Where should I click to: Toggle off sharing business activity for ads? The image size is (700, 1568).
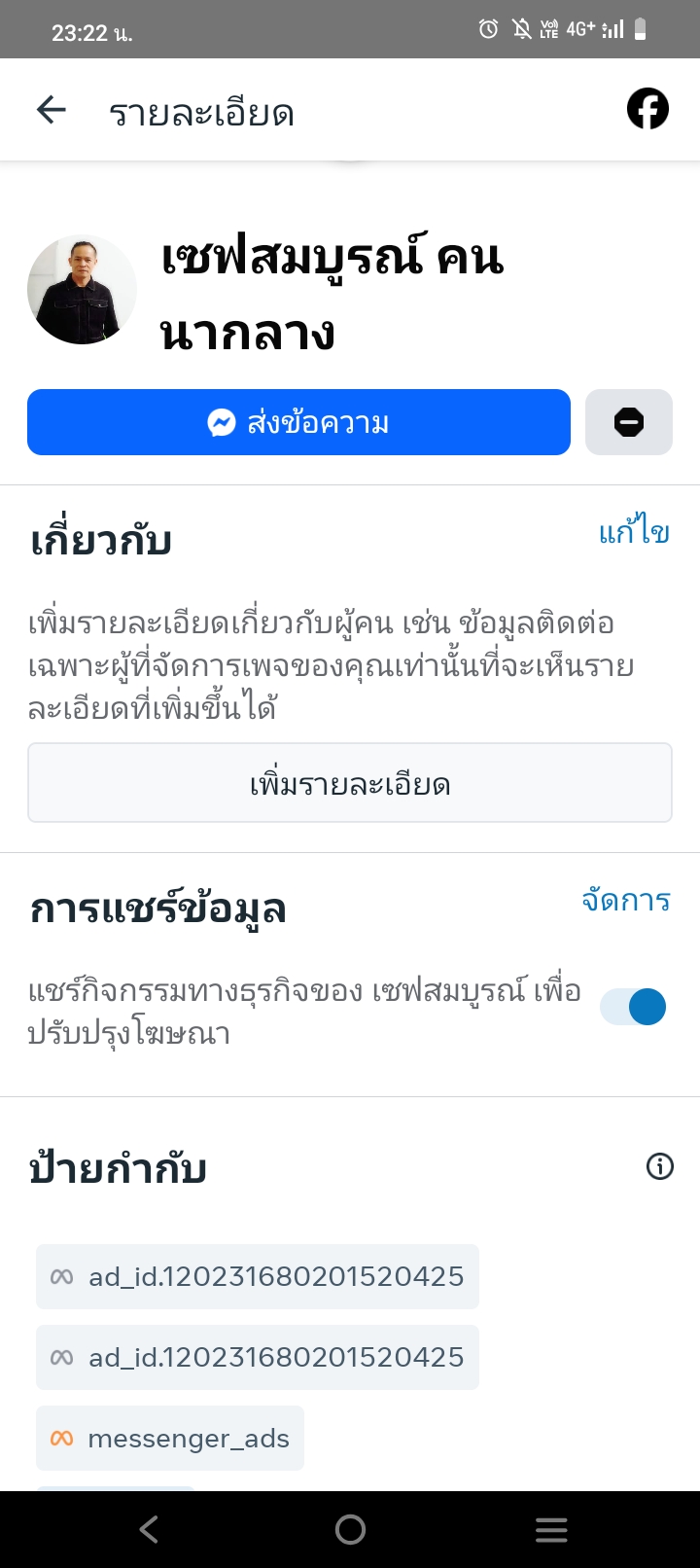click(633, 1007)
